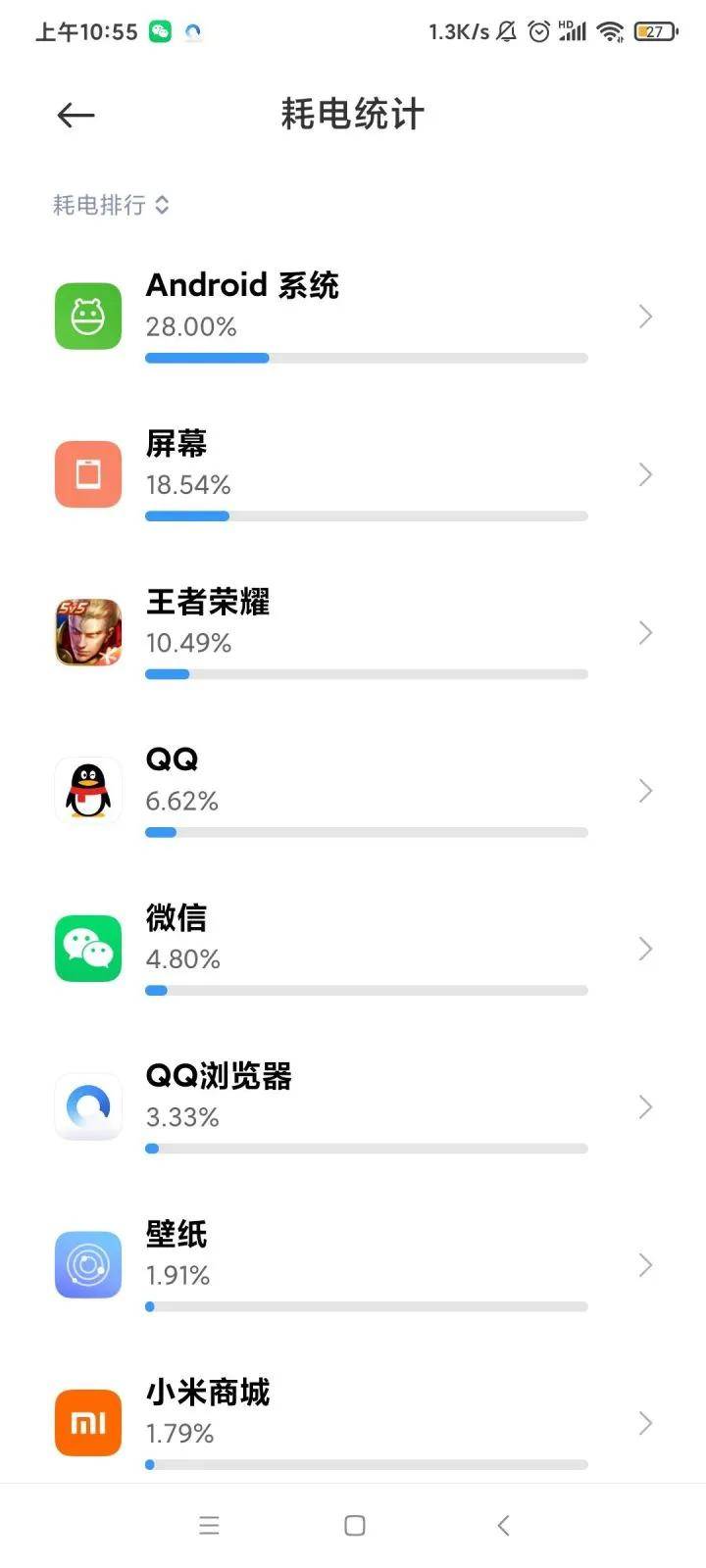Open 小米商城 via its Mi icon
Screen dimensions: 706x1568
coord(87,1422)
